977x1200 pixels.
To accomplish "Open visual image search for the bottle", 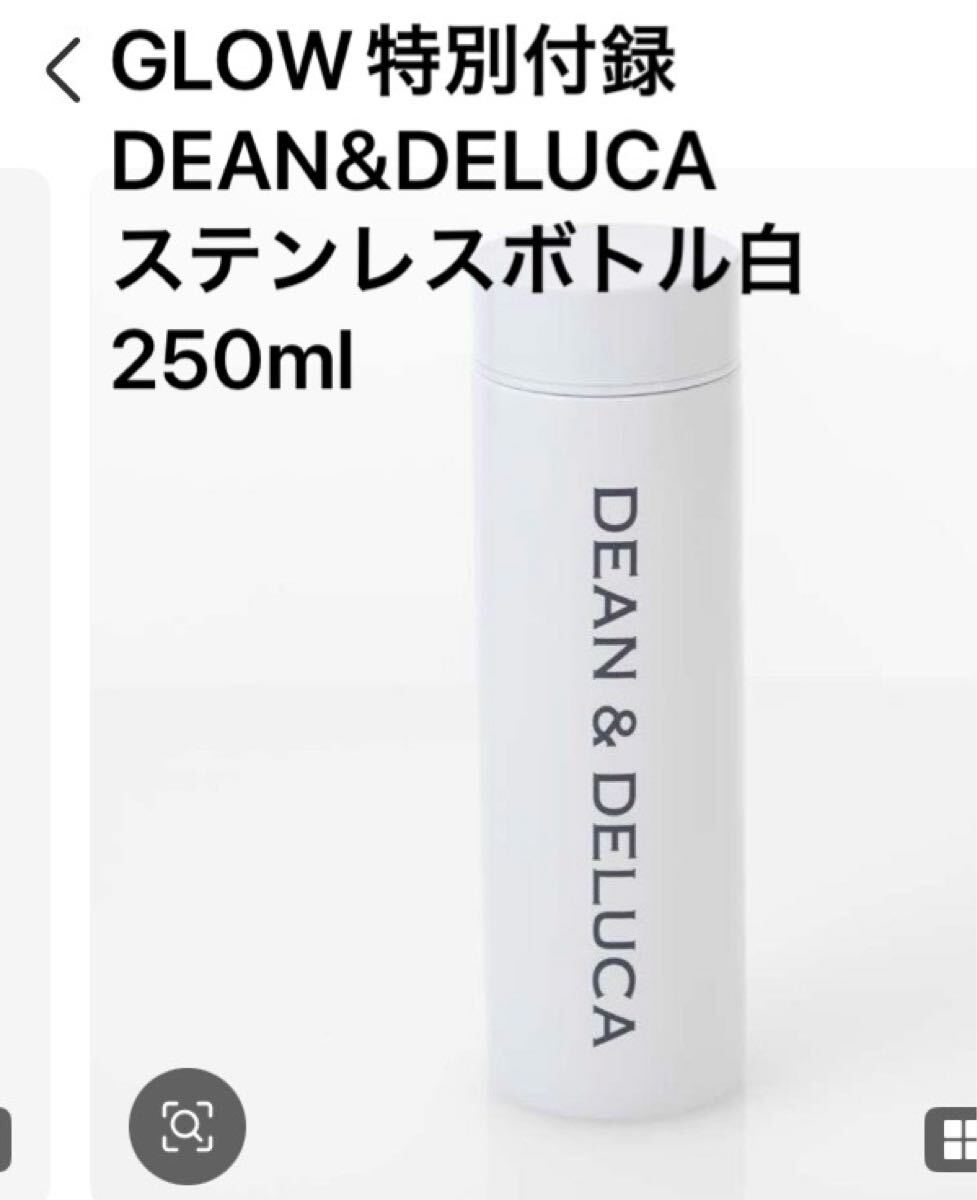I will pyautogui.click(x=187, y=1126).
